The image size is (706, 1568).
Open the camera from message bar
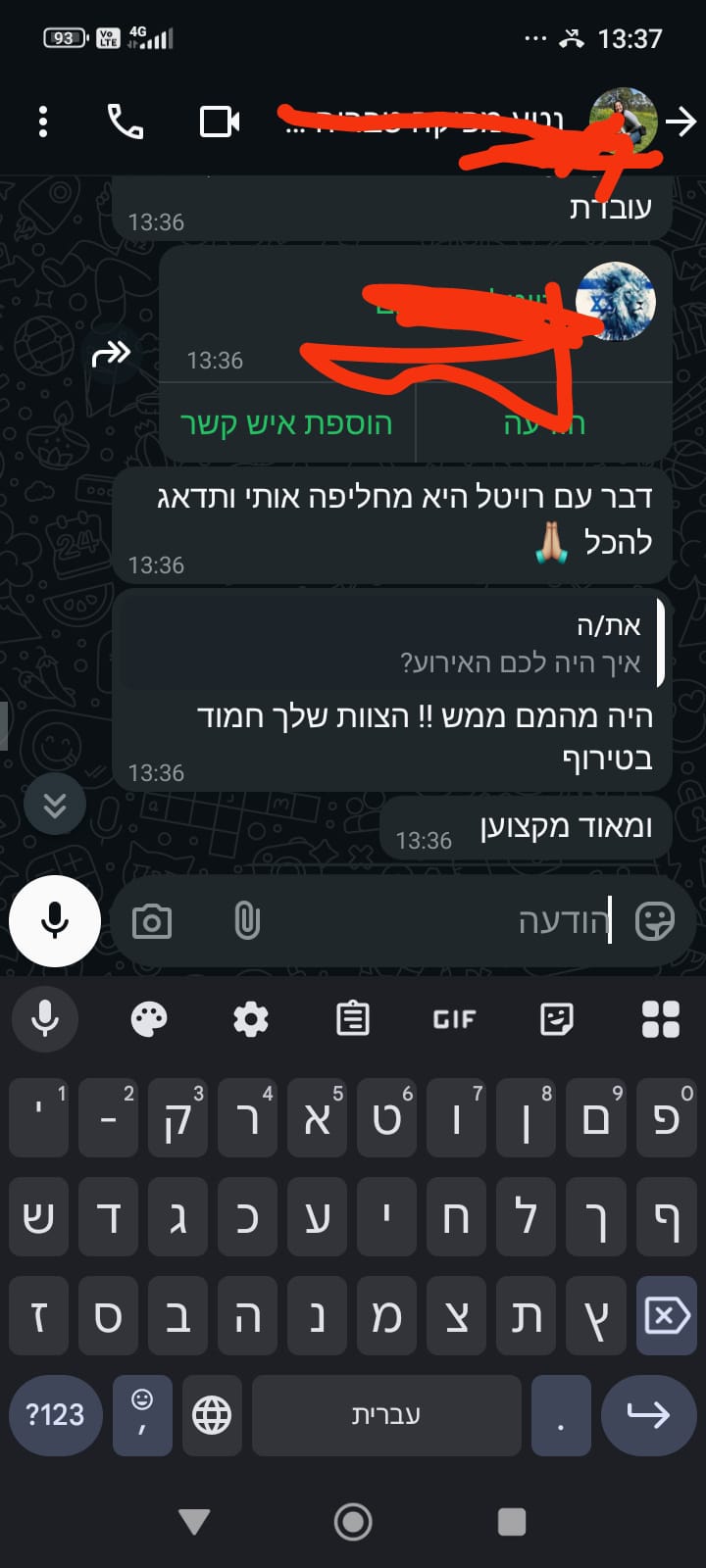152,921
